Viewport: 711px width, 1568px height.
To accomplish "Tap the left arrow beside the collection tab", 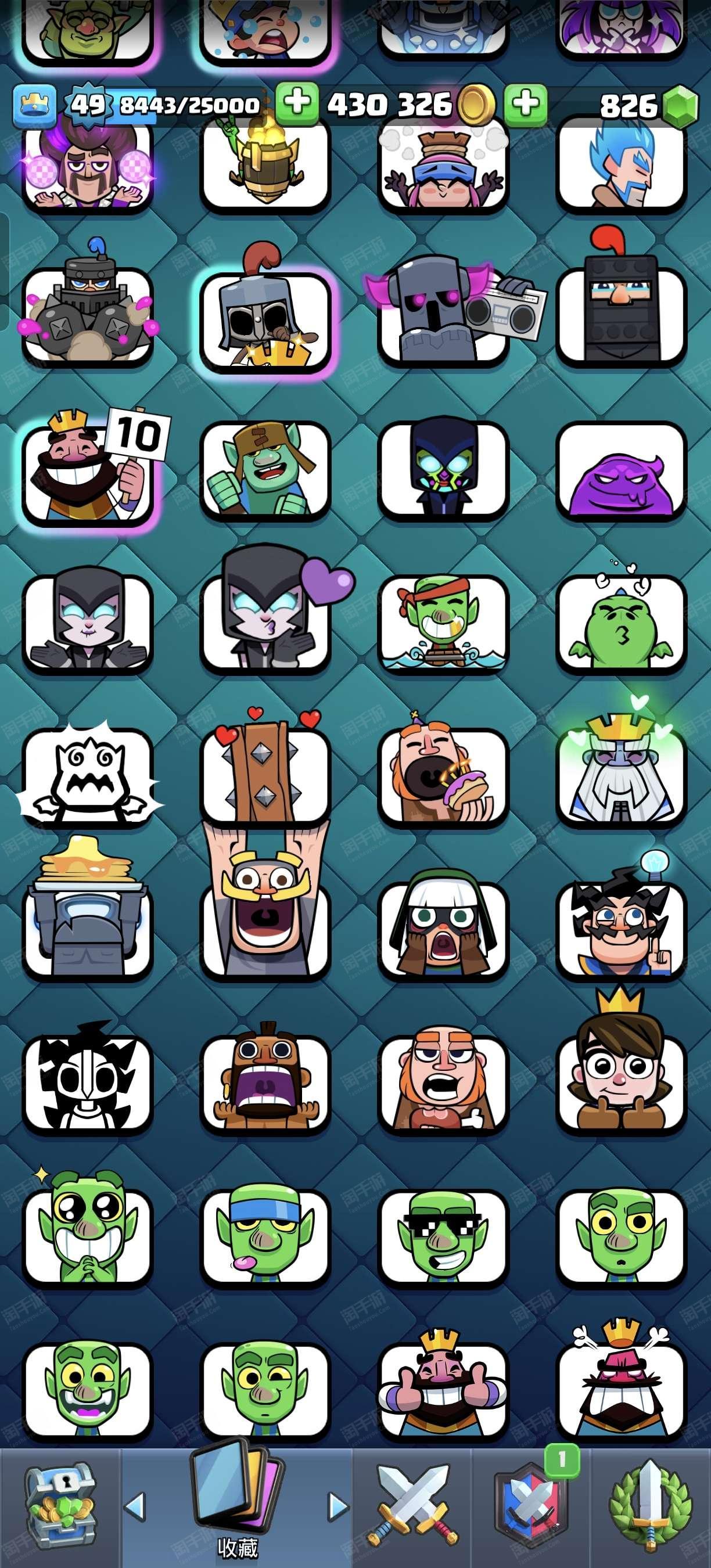I will pyautogui.click(x=135, y=1506).
